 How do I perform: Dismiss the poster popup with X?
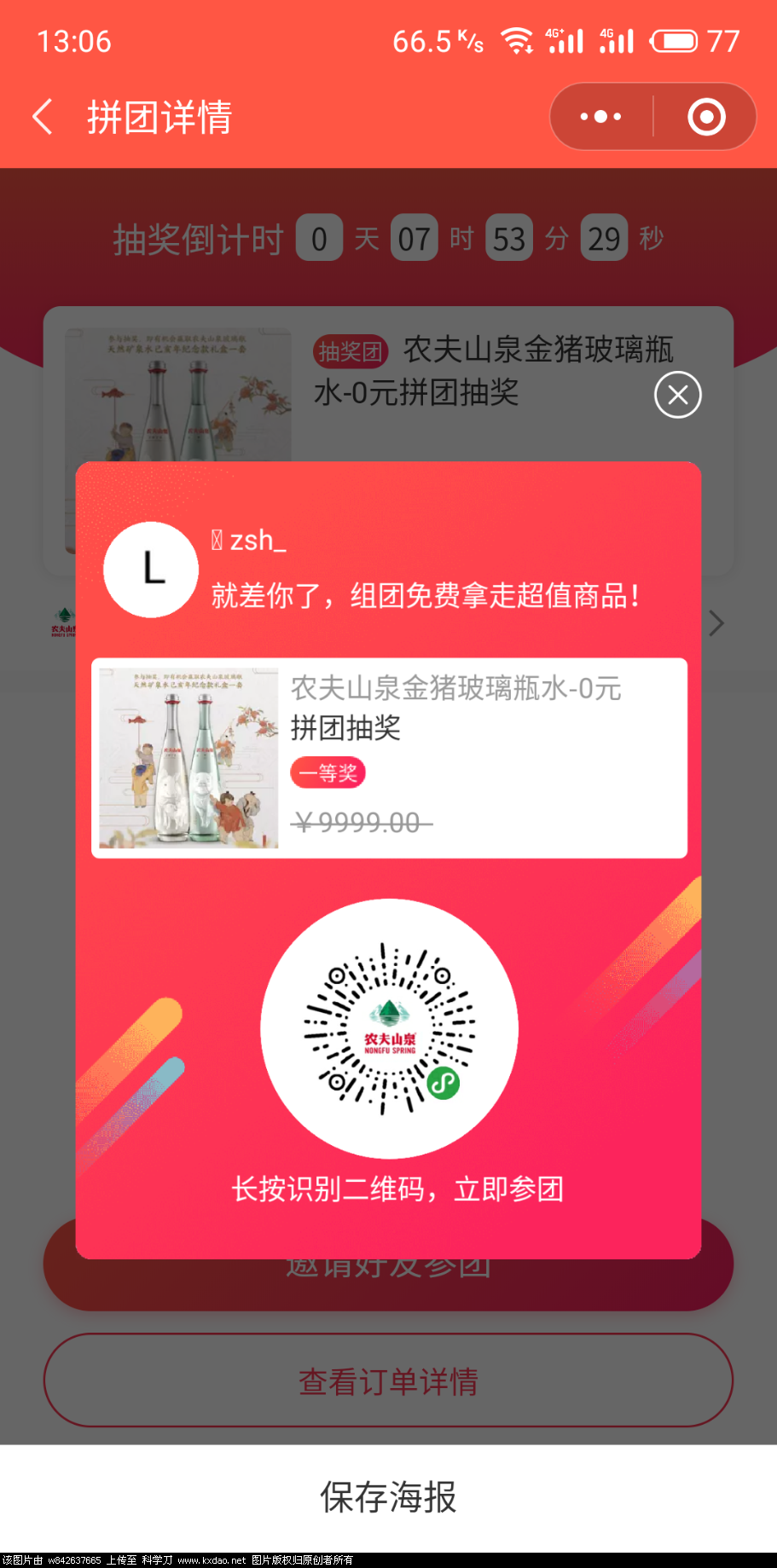pos(678,396)
